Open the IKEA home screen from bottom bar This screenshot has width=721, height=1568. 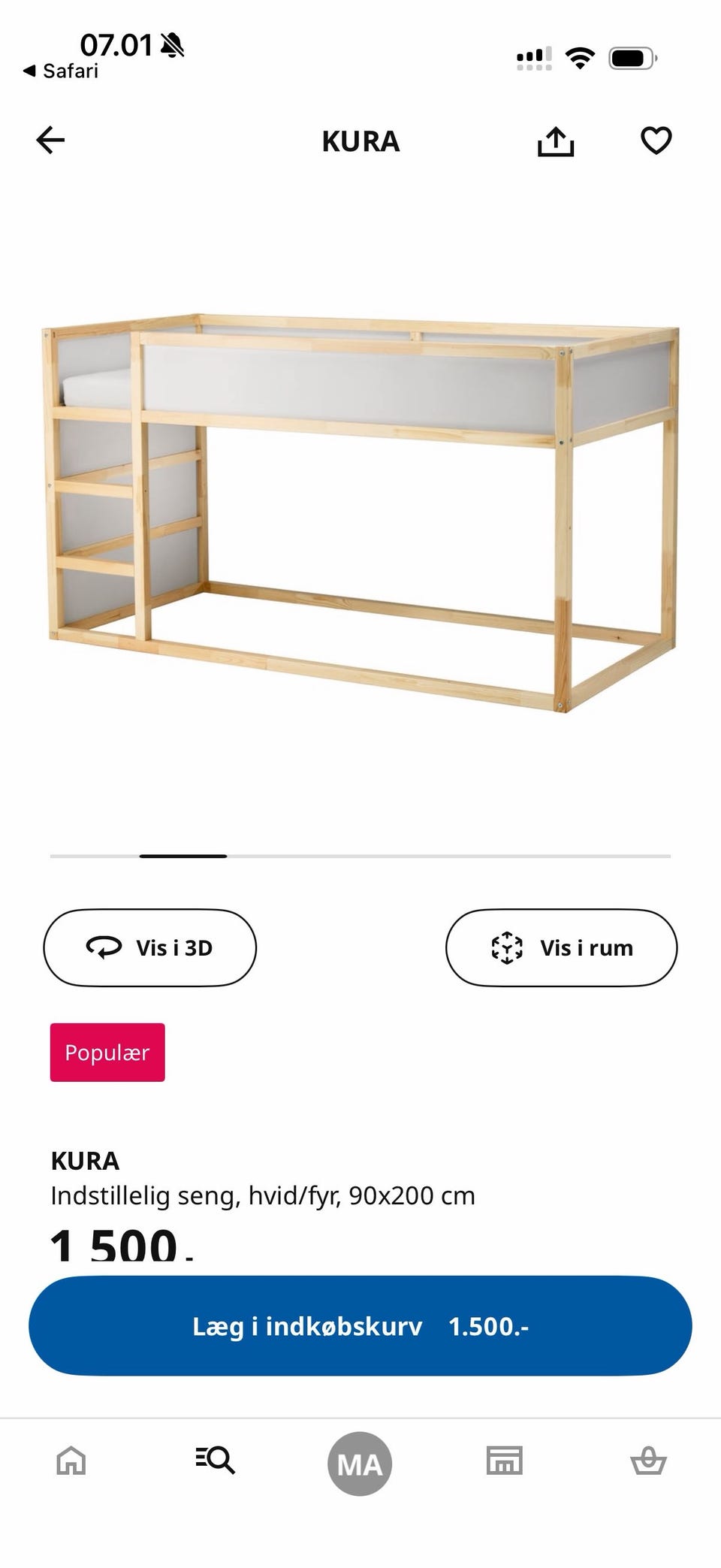click(71, 1462)
